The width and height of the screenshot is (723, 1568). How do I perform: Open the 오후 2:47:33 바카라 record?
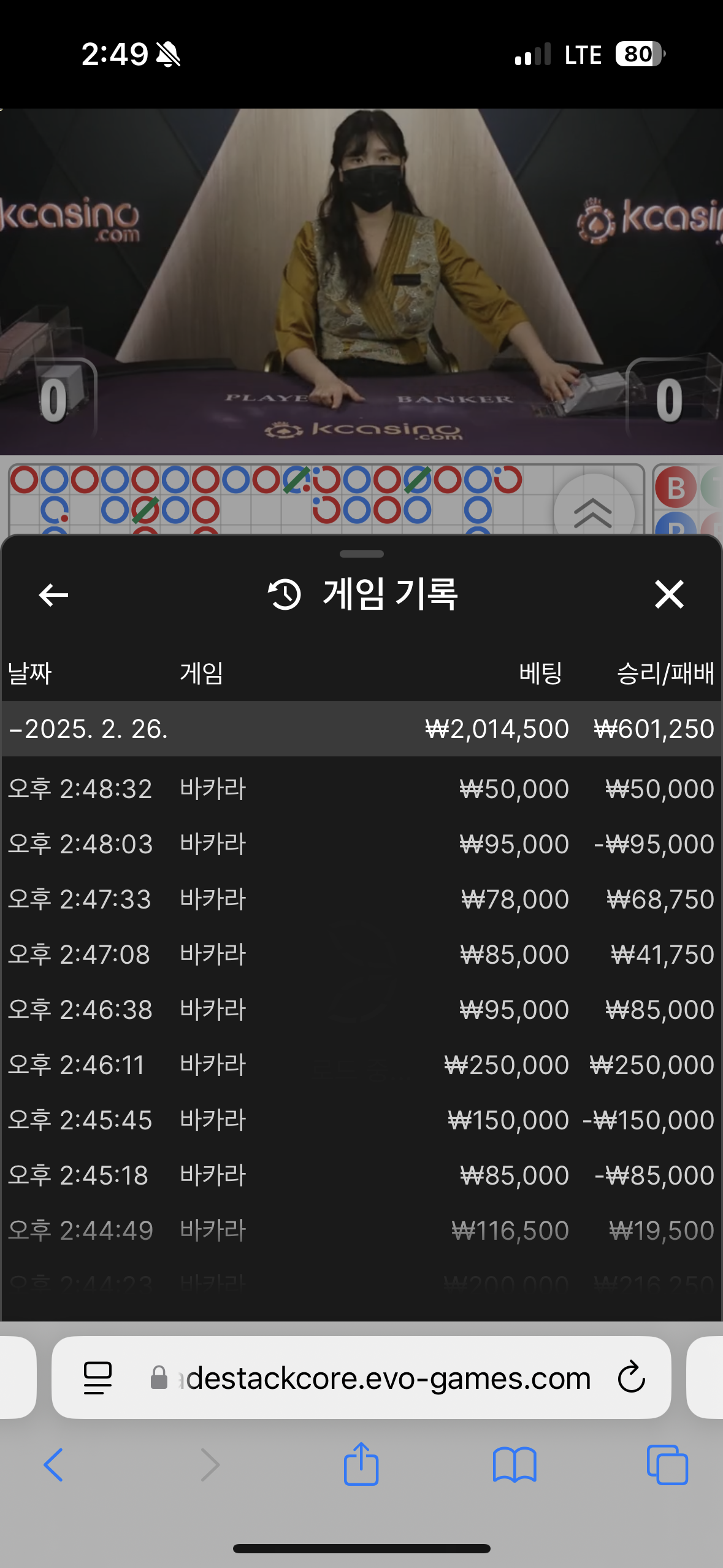[x=361, y=899]
